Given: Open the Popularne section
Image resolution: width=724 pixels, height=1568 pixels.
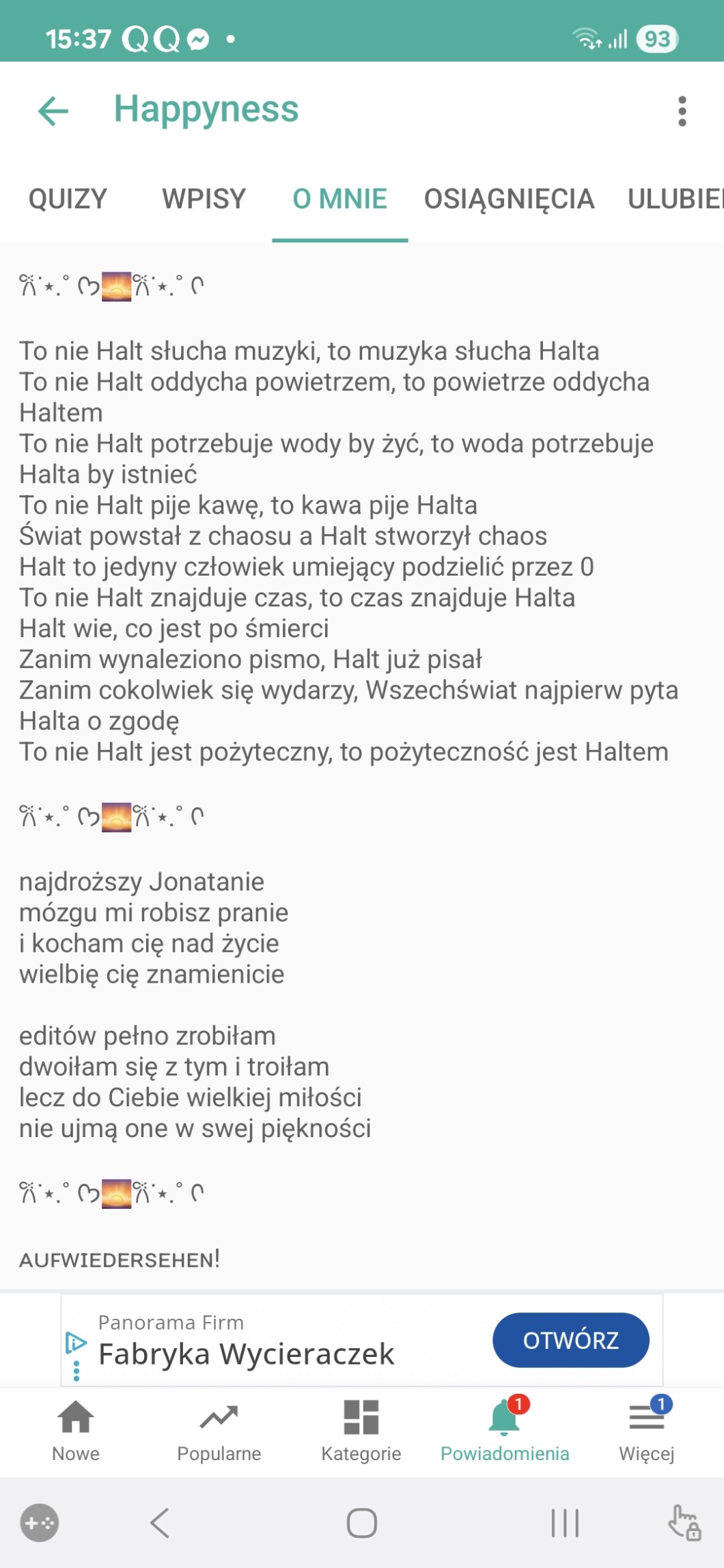Looking at the screenshot, I should click(219, 1430).
